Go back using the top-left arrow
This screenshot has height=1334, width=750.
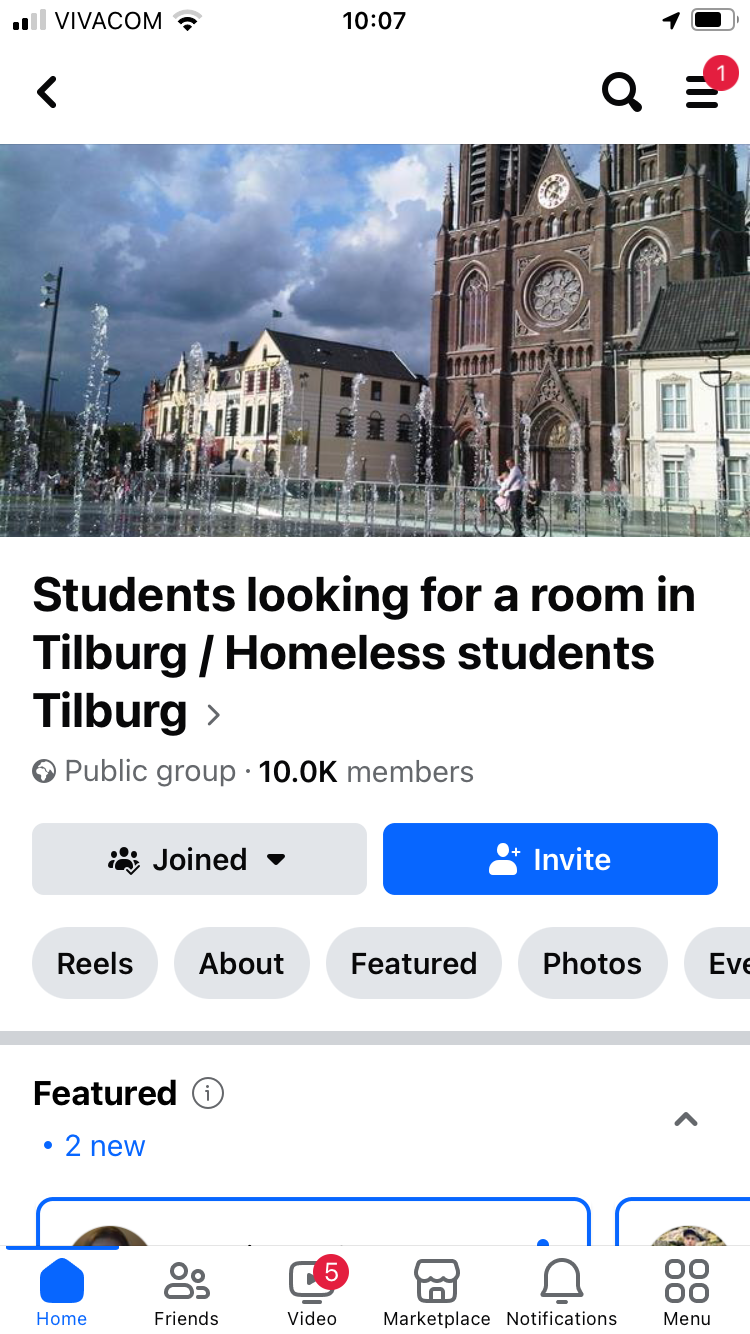coord(46,92)
